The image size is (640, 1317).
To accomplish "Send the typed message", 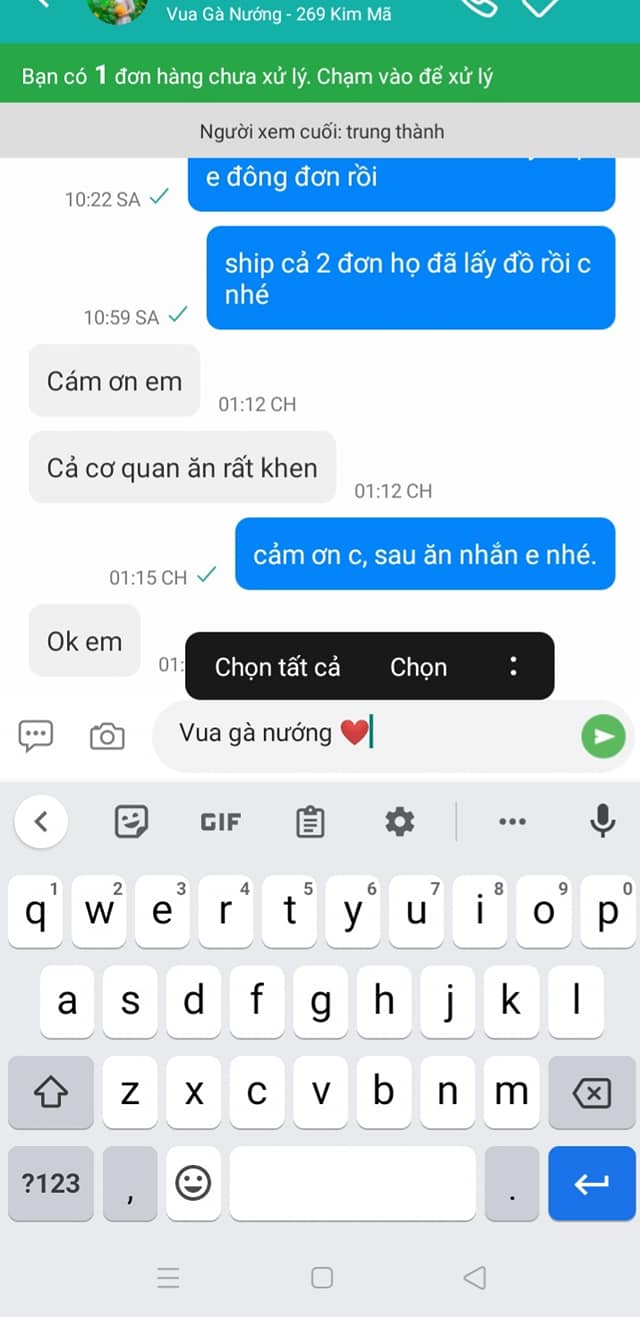I will tap(603, 737).
